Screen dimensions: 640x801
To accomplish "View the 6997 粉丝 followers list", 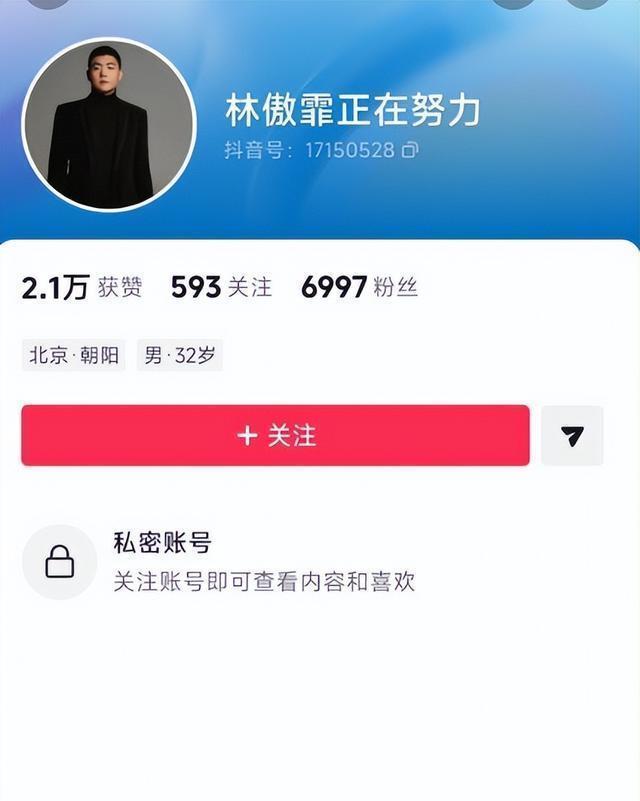I will (359, 288).
